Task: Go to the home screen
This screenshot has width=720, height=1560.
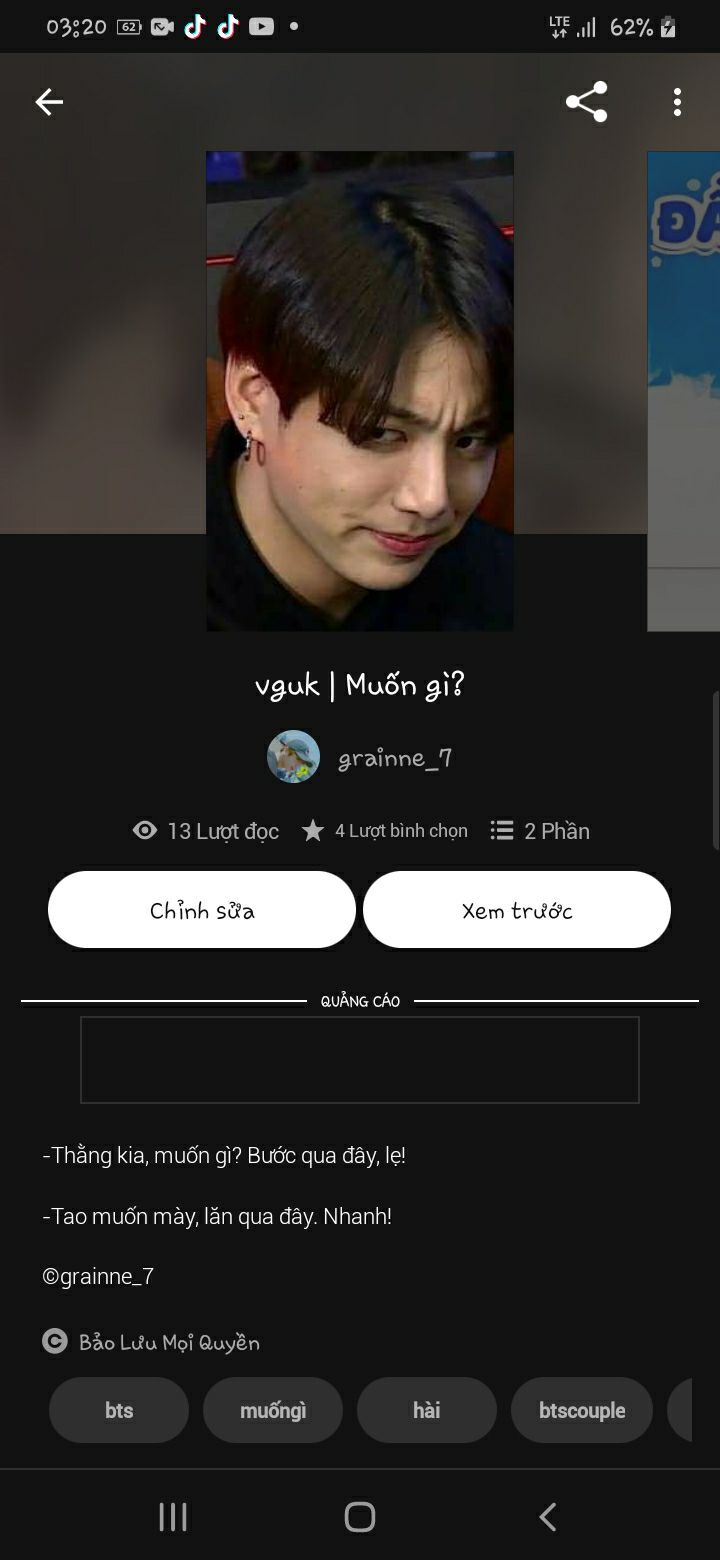Action: (x=360, y=1517)
